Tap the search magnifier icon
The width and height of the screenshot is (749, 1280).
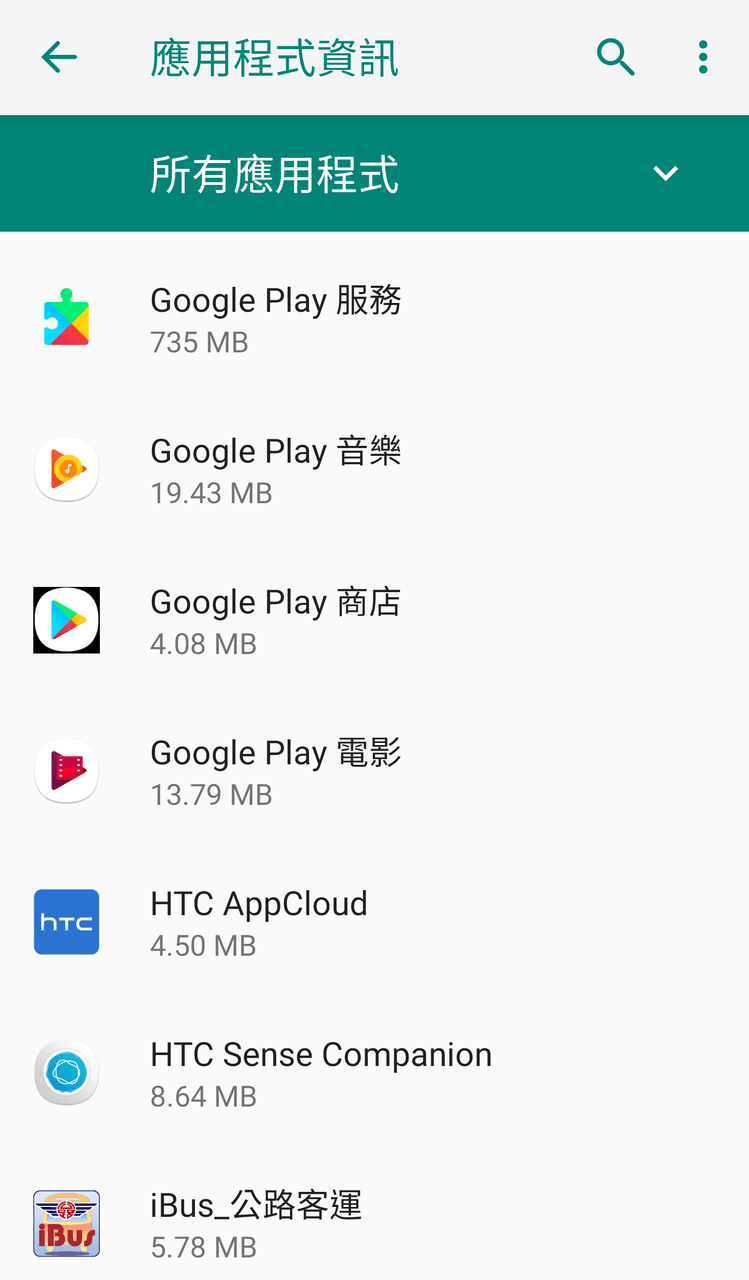(x=616, y=57)
